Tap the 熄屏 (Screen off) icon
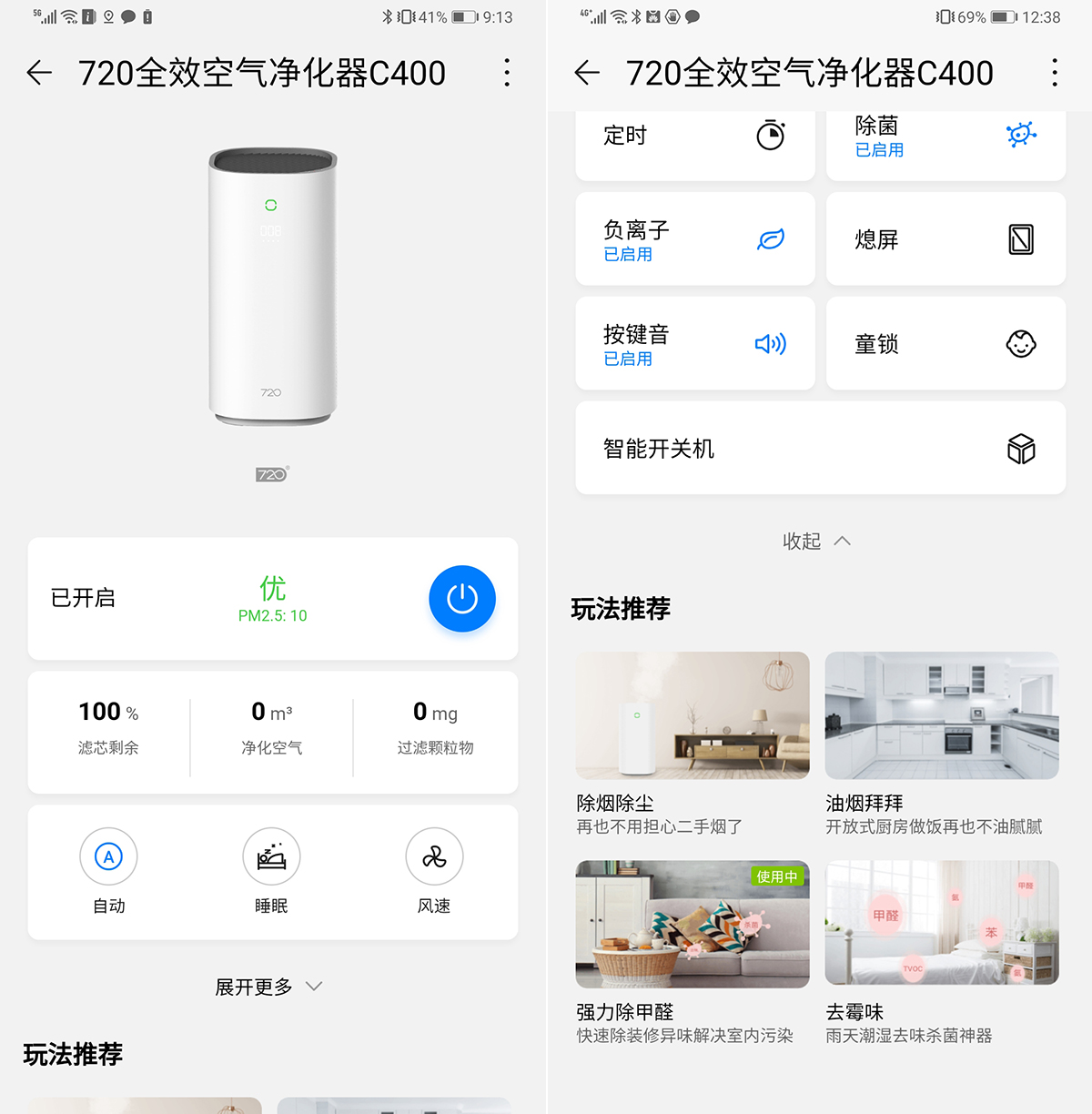Viewport: 1092px width, 1114px height. click(1021, 239)
